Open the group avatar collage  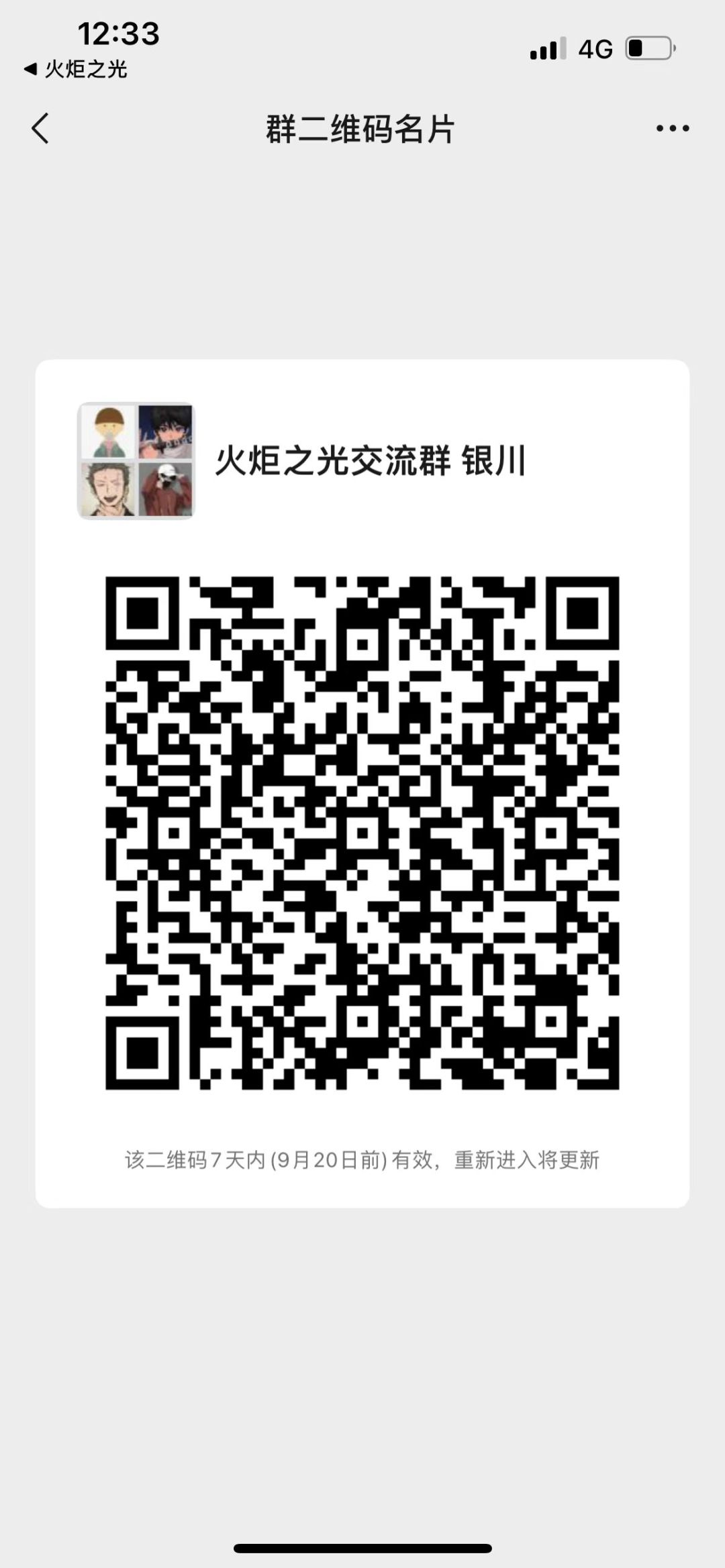point(136,462)
